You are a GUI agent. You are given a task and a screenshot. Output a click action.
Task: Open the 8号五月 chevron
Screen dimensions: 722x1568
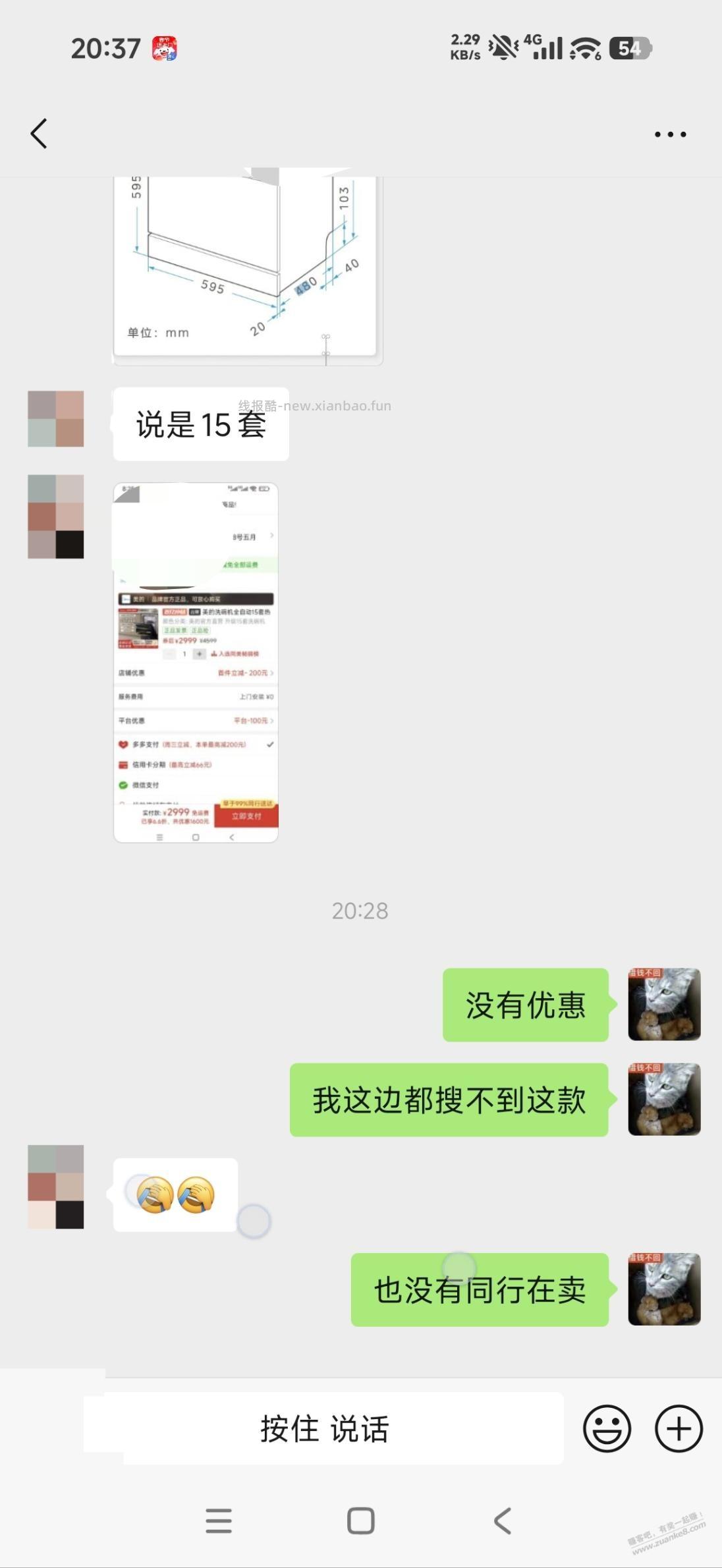[x=271, y=536]
